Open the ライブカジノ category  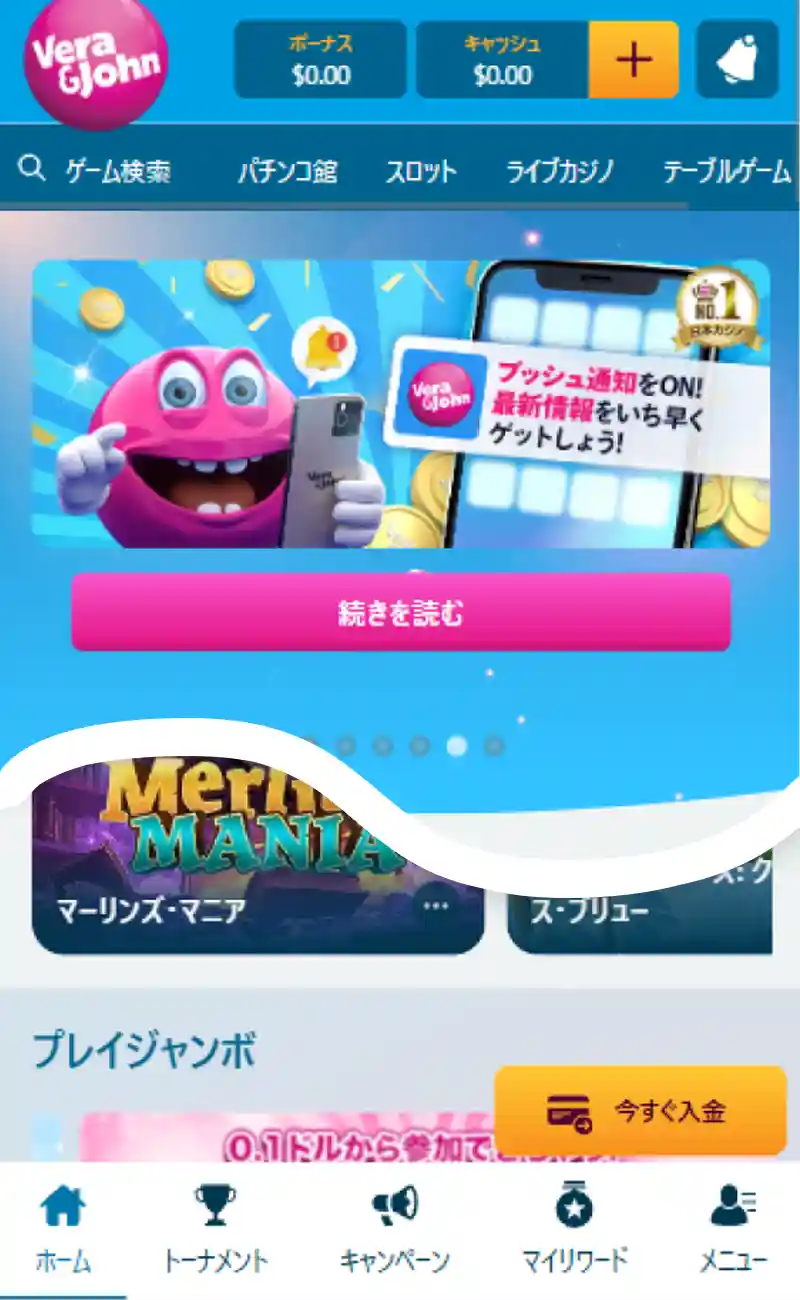(x=559, y=171)
